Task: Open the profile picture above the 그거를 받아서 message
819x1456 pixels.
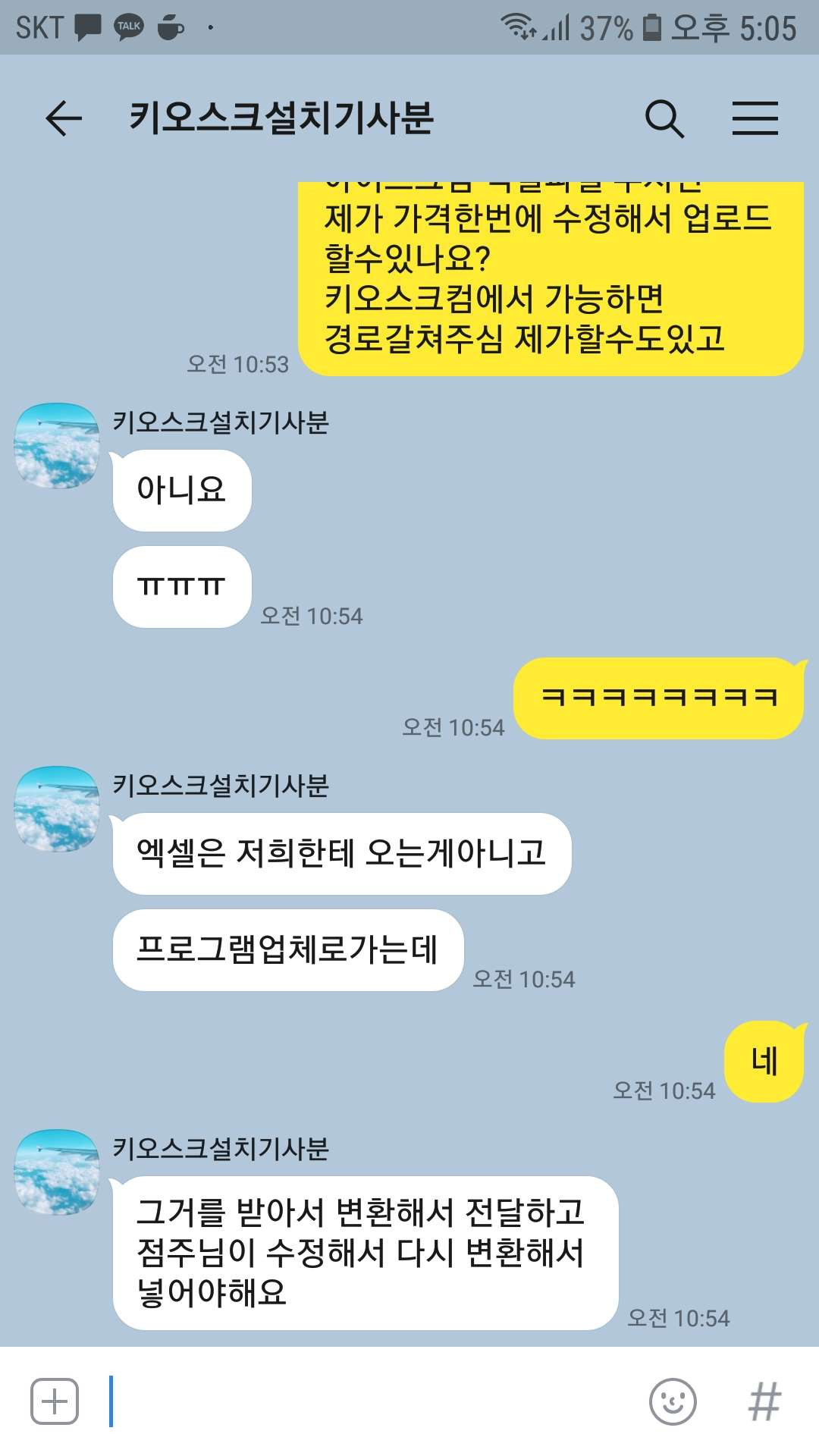Action: coord(58,1172)
